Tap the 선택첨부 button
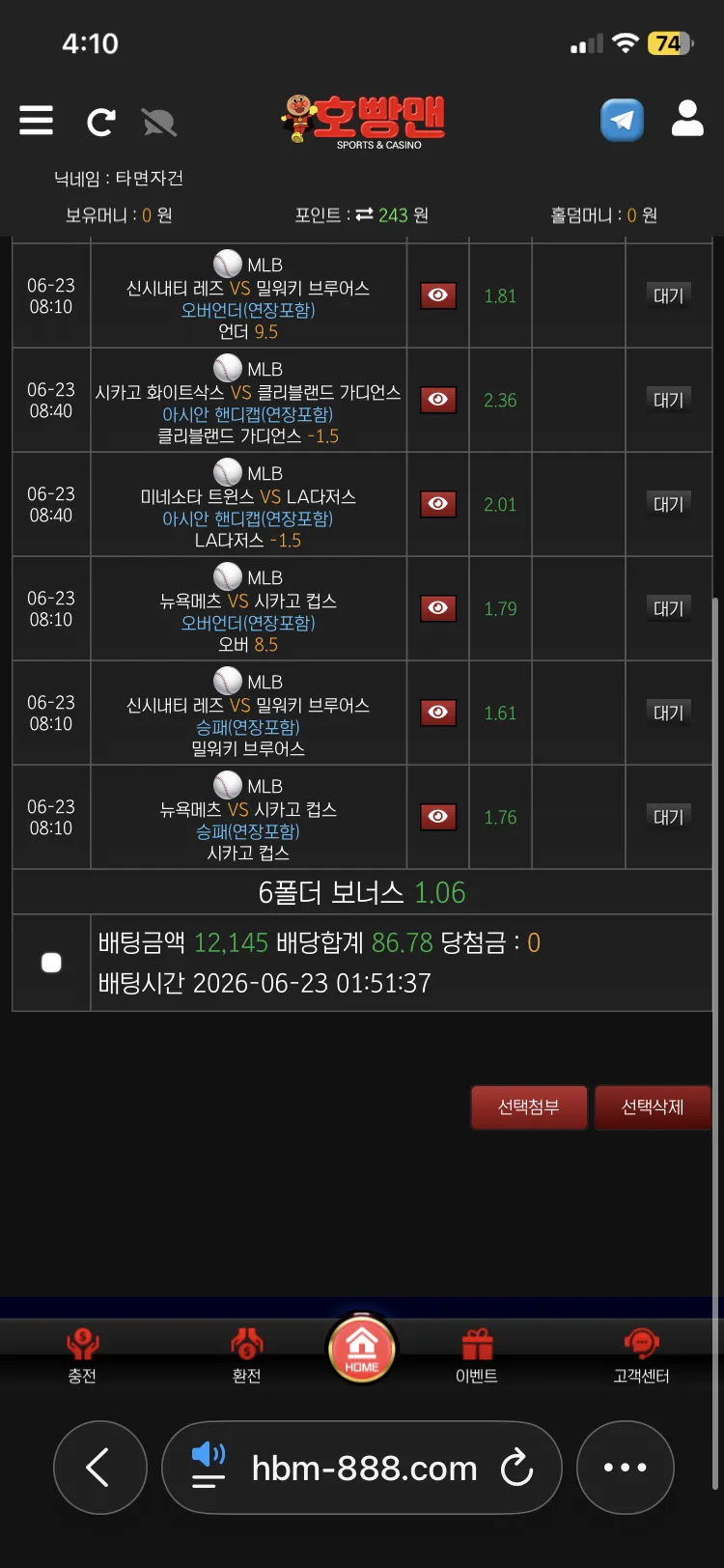This screenshot has width=724, height=1568. point(529,1107)
